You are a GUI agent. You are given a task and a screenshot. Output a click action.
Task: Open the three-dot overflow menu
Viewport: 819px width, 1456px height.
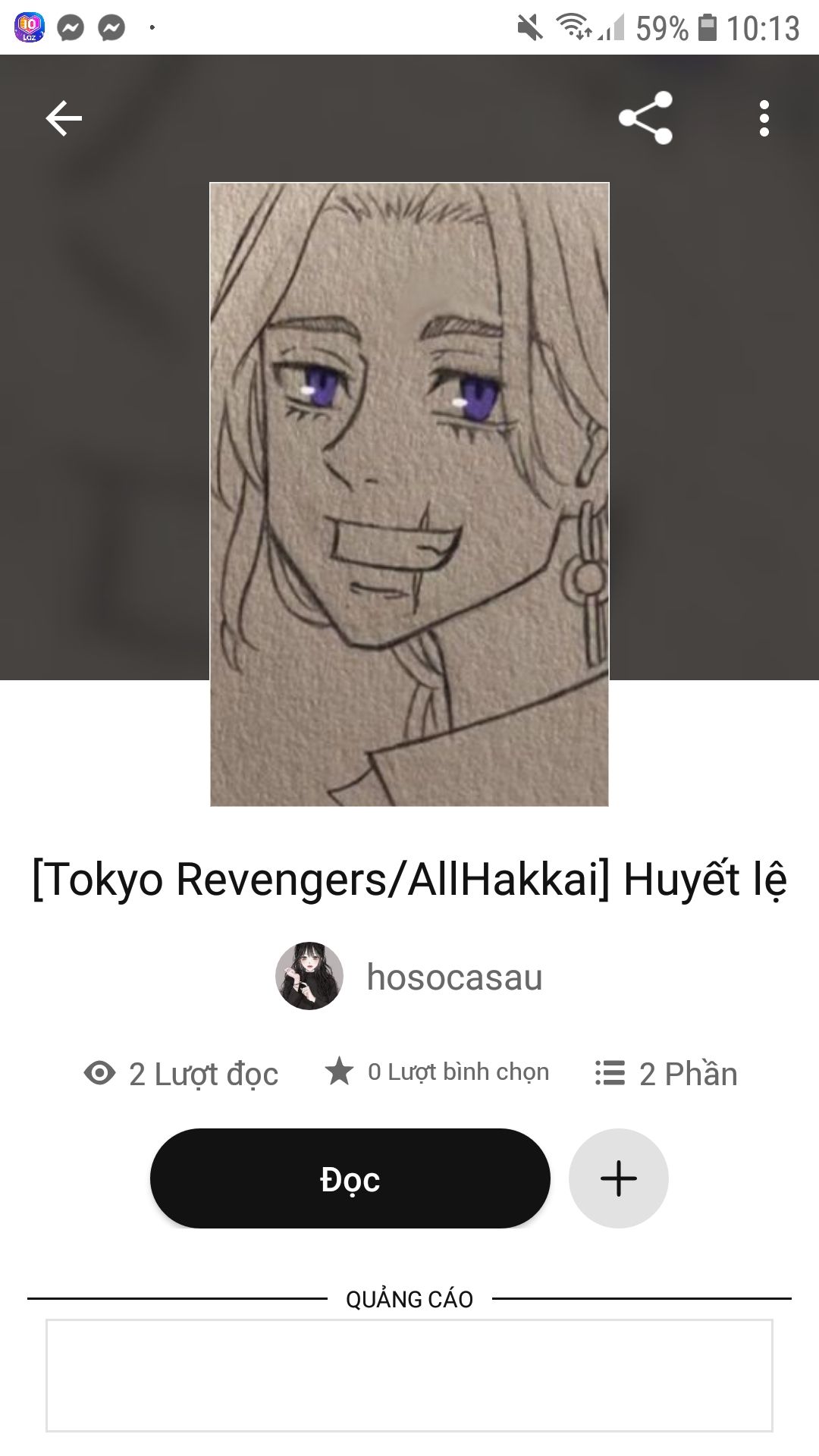pos(764,118)
